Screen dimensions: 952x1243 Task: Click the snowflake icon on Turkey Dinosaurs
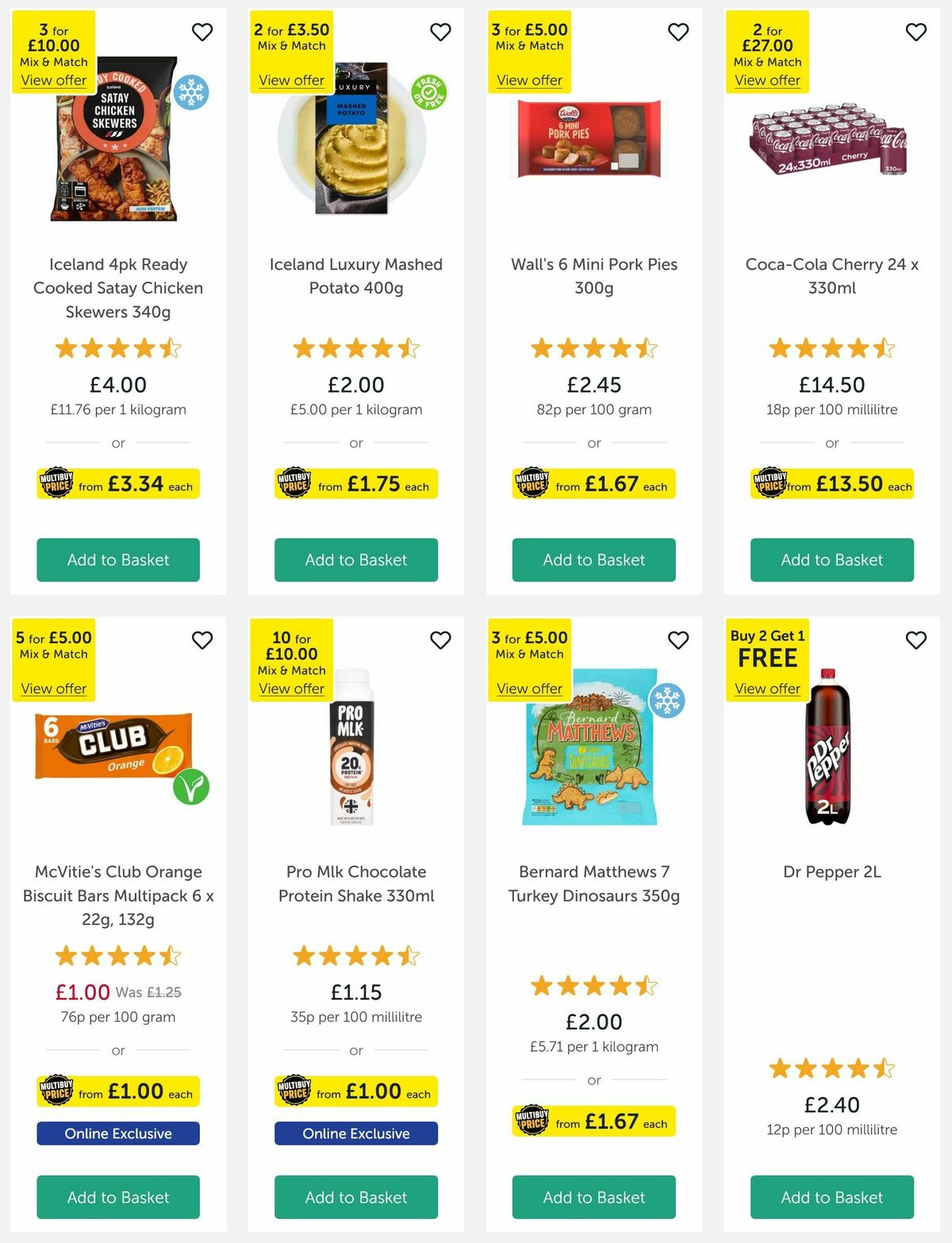[667, 701]
